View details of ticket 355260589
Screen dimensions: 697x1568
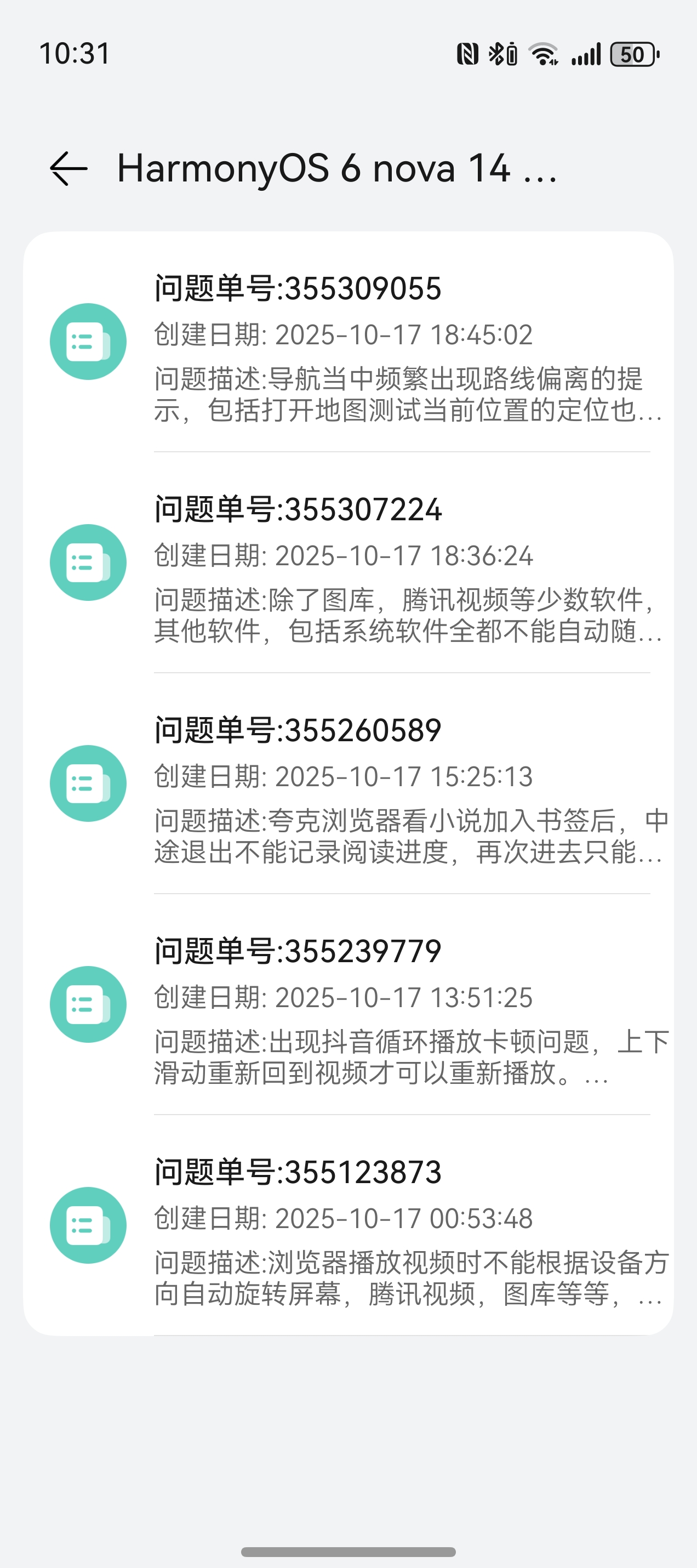pyautogui.click(x=348, y=784)
